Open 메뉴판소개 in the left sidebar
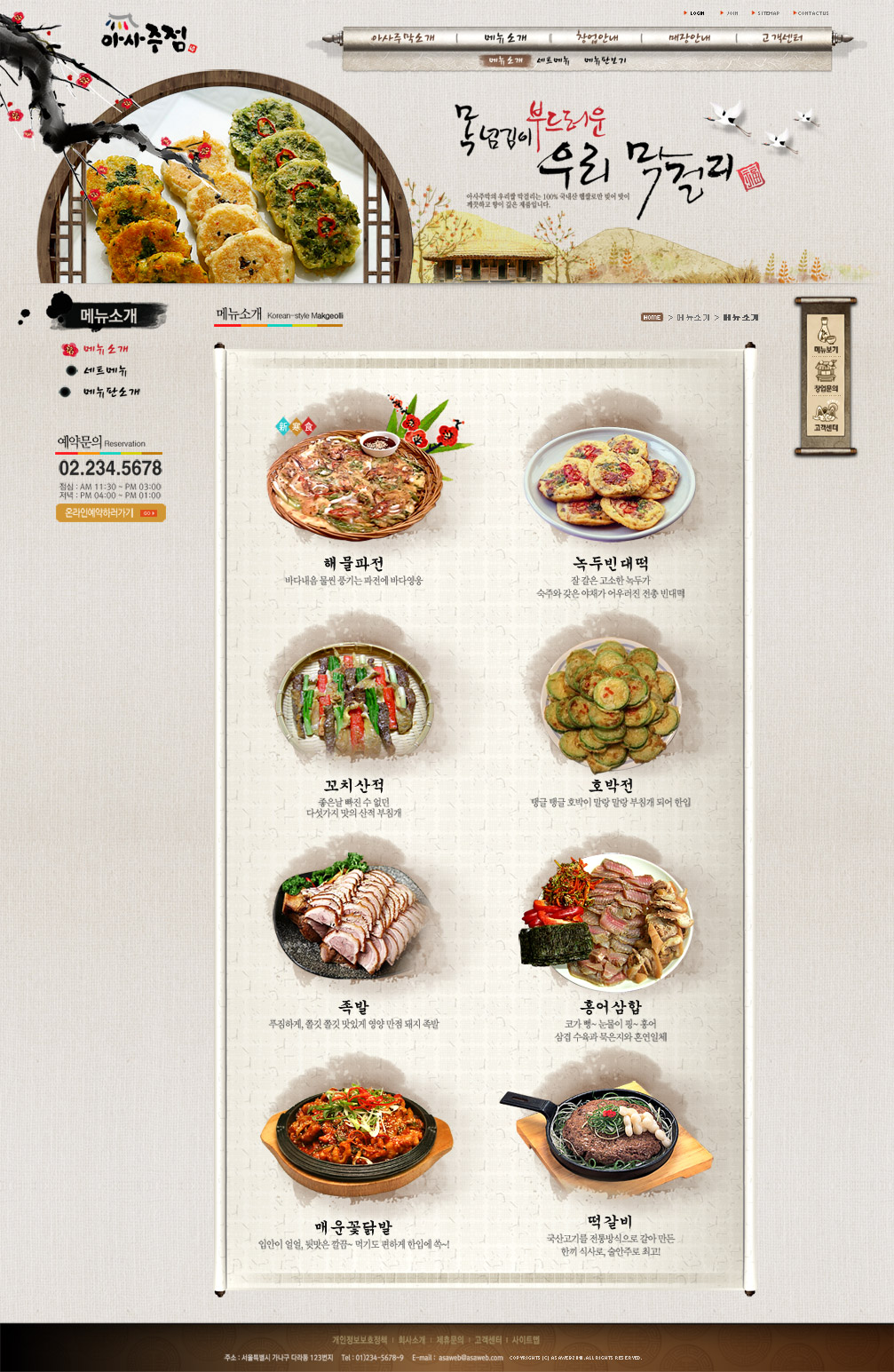 111,392
